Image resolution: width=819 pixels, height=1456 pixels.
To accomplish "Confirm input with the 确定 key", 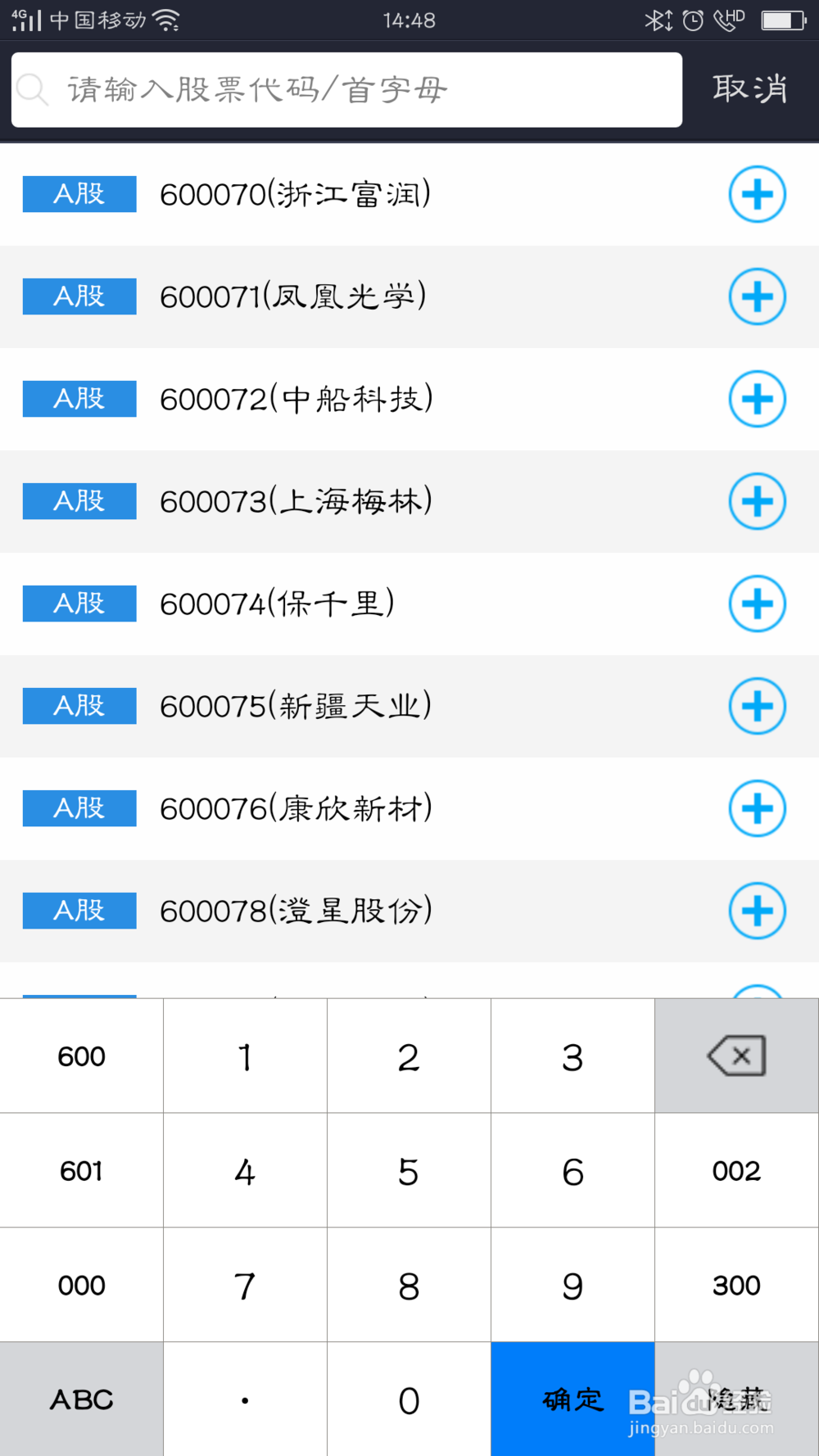I will pyautogui.click(x=573, y=1399).
